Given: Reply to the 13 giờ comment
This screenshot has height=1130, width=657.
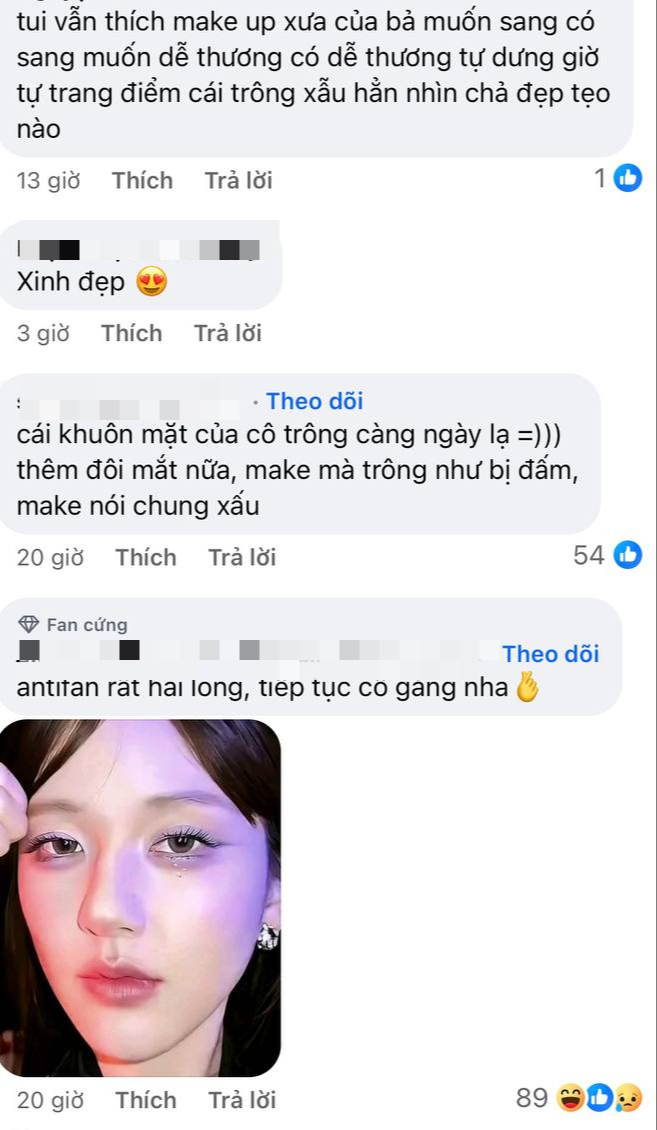Looking at the screenshot, I should [238, 180].
